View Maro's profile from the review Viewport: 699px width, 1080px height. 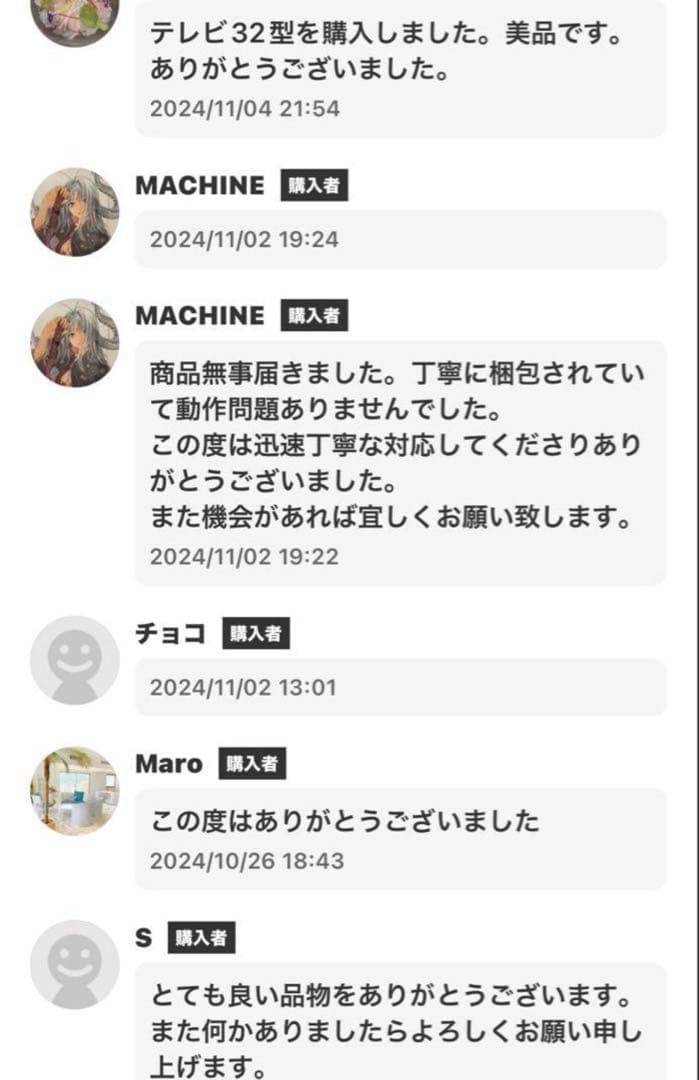point(75,790)
